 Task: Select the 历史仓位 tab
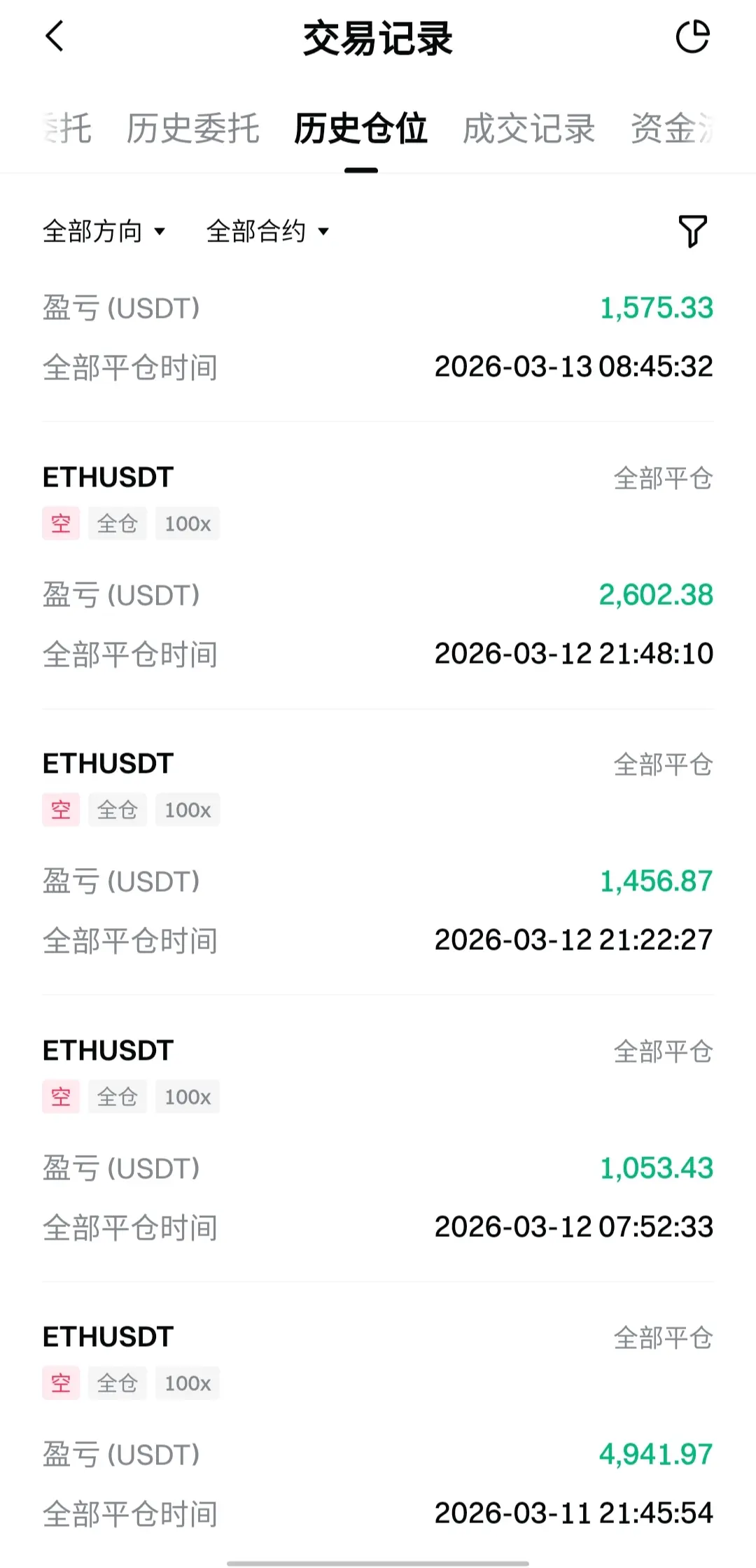coord(360,129)
